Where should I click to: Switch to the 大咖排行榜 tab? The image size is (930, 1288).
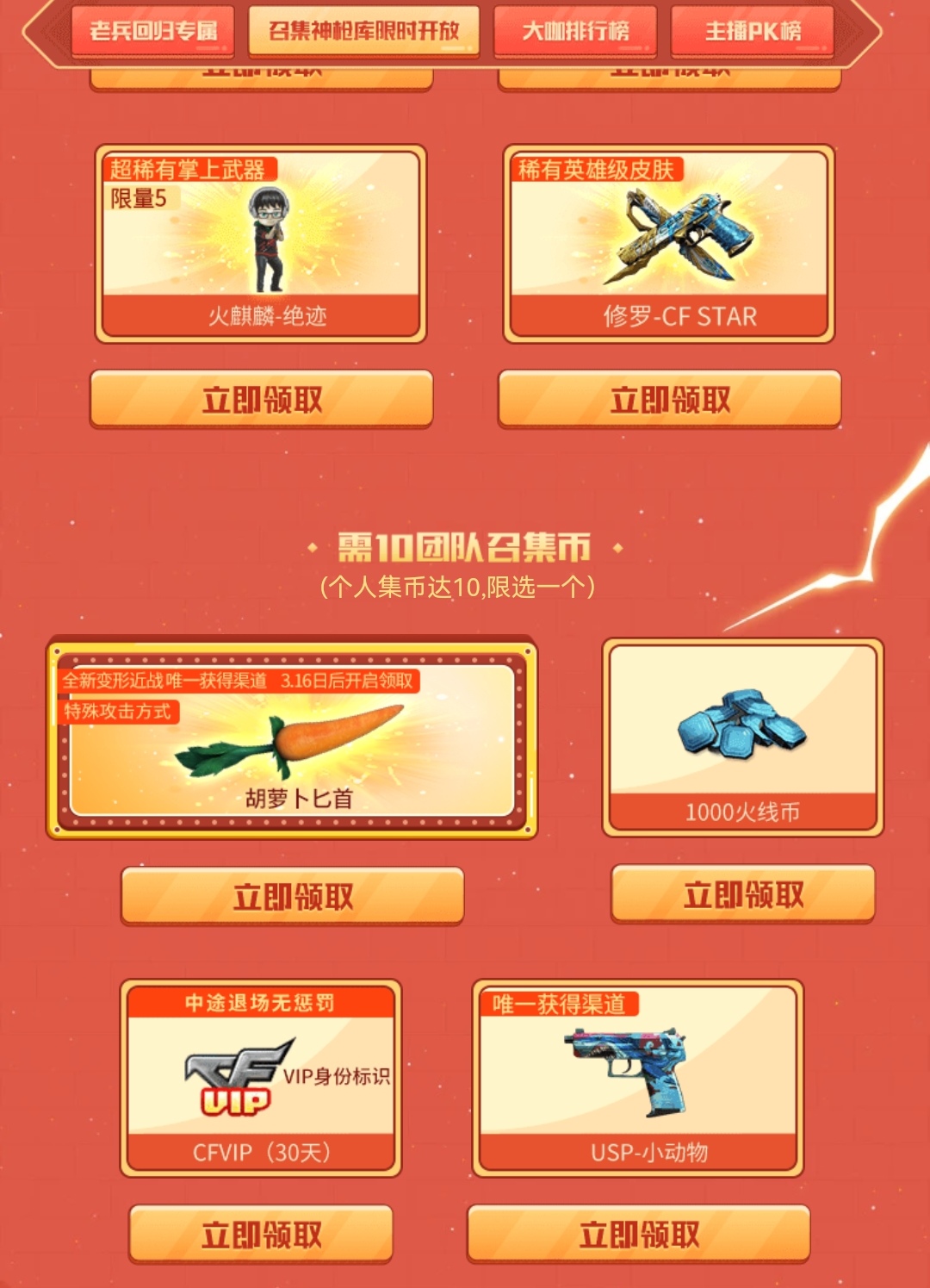575,32
